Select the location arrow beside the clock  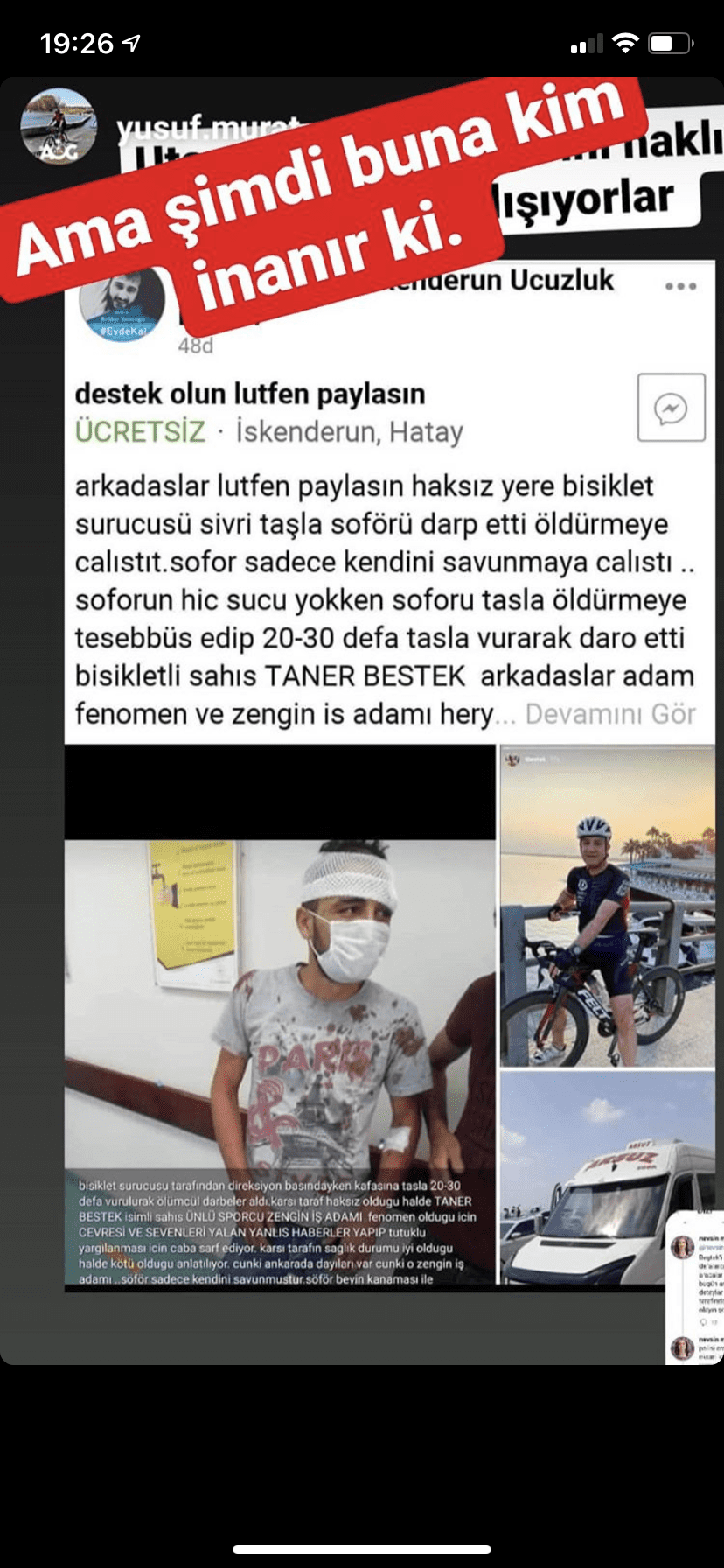(133, 39)
